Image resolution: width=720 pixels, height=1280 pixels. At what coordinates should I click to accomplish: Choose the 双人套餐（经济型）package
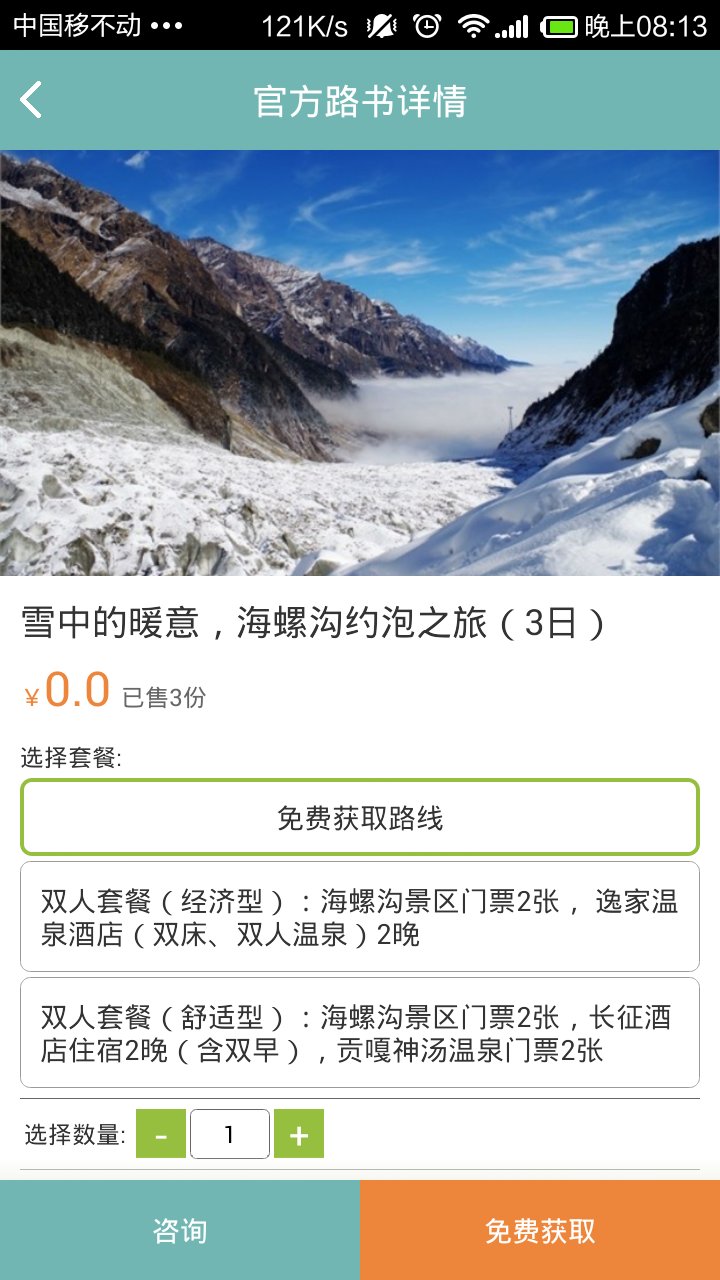(x=360, y=916)
